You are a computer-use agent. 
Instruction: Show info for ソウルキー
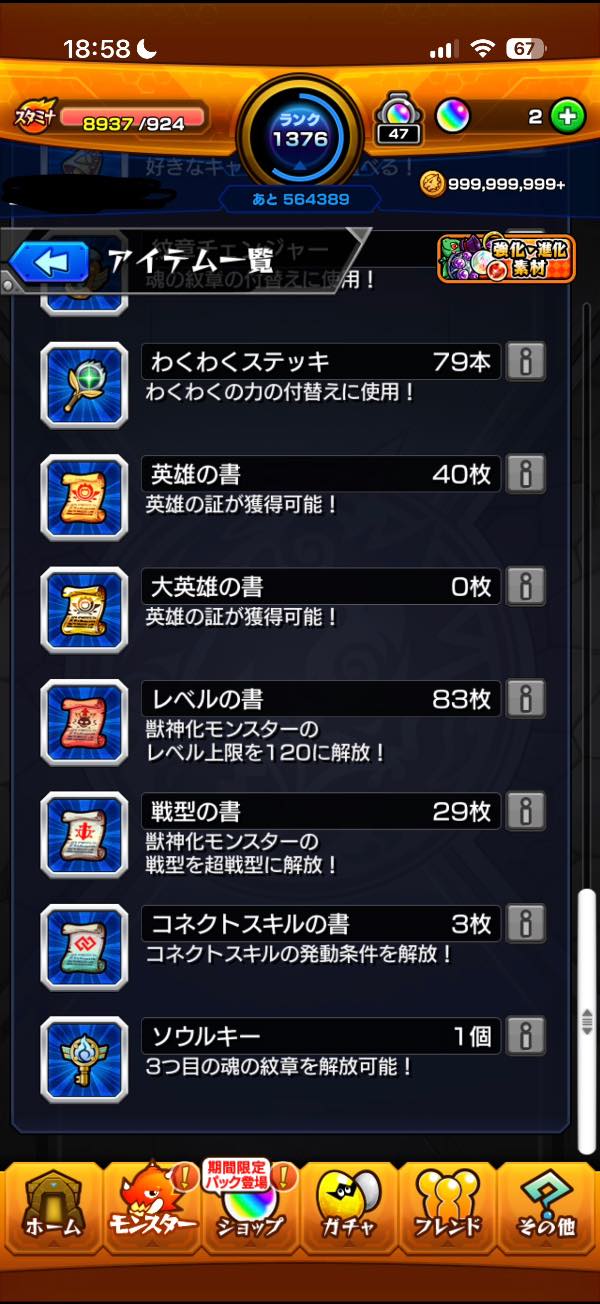(526, 1036)
